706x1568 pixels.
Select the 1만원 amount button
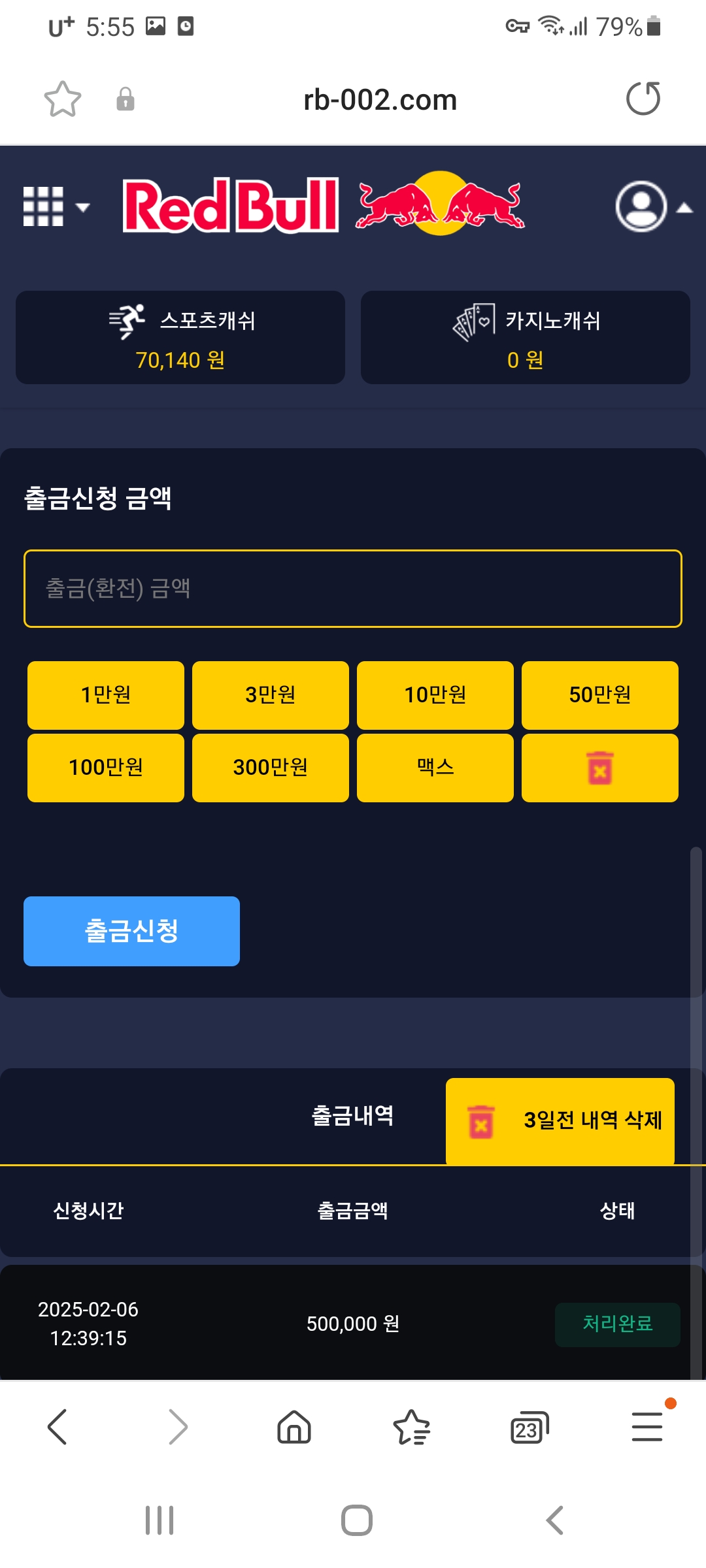(x=106, y=695)
